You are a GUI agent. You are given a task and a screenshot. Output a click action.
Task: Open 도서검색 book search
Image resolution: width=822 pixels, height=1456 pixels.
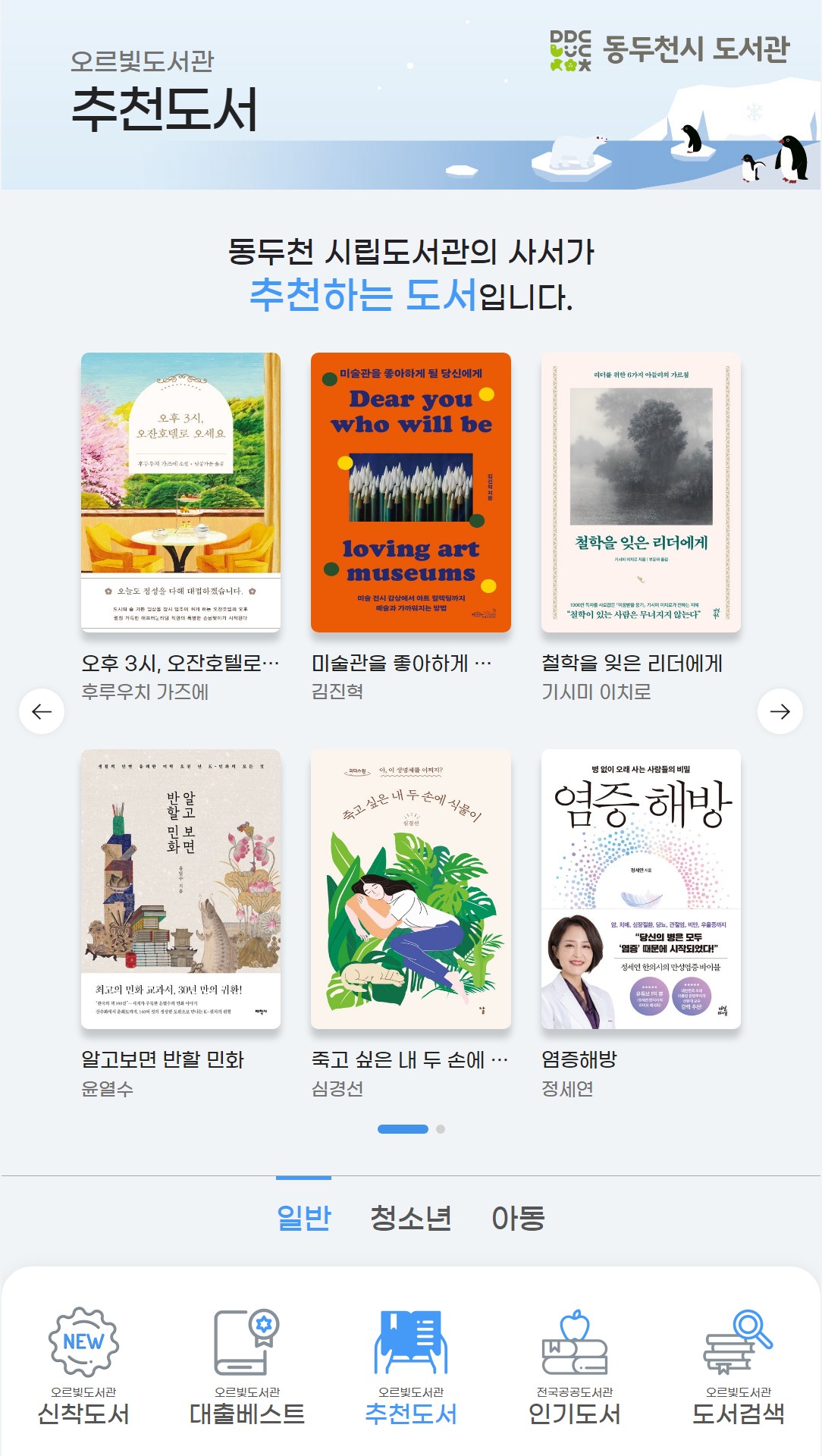coord(739,1365)
